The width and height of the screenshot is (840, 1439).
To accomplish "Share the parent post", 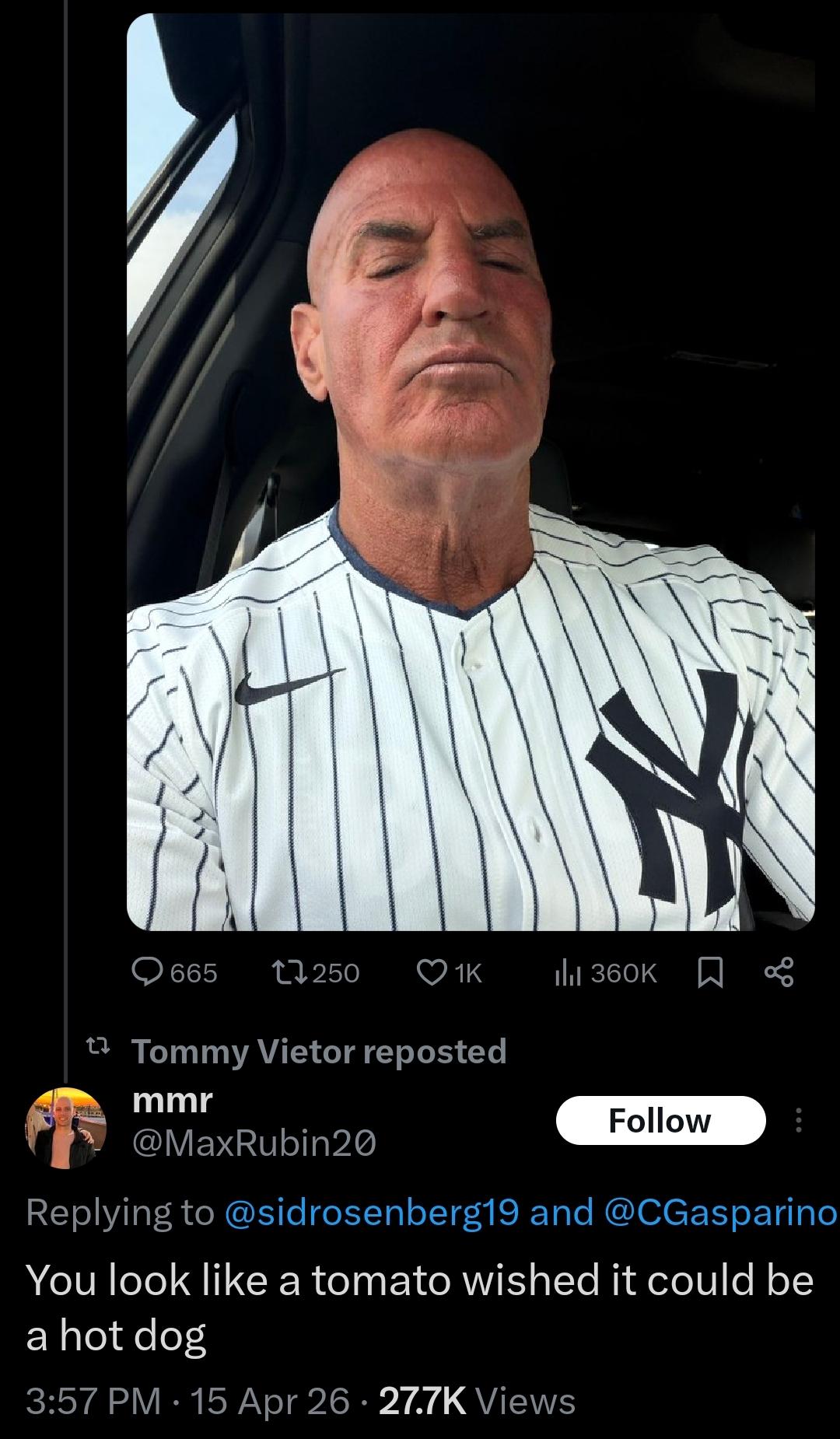I will [x=779, y=972].
